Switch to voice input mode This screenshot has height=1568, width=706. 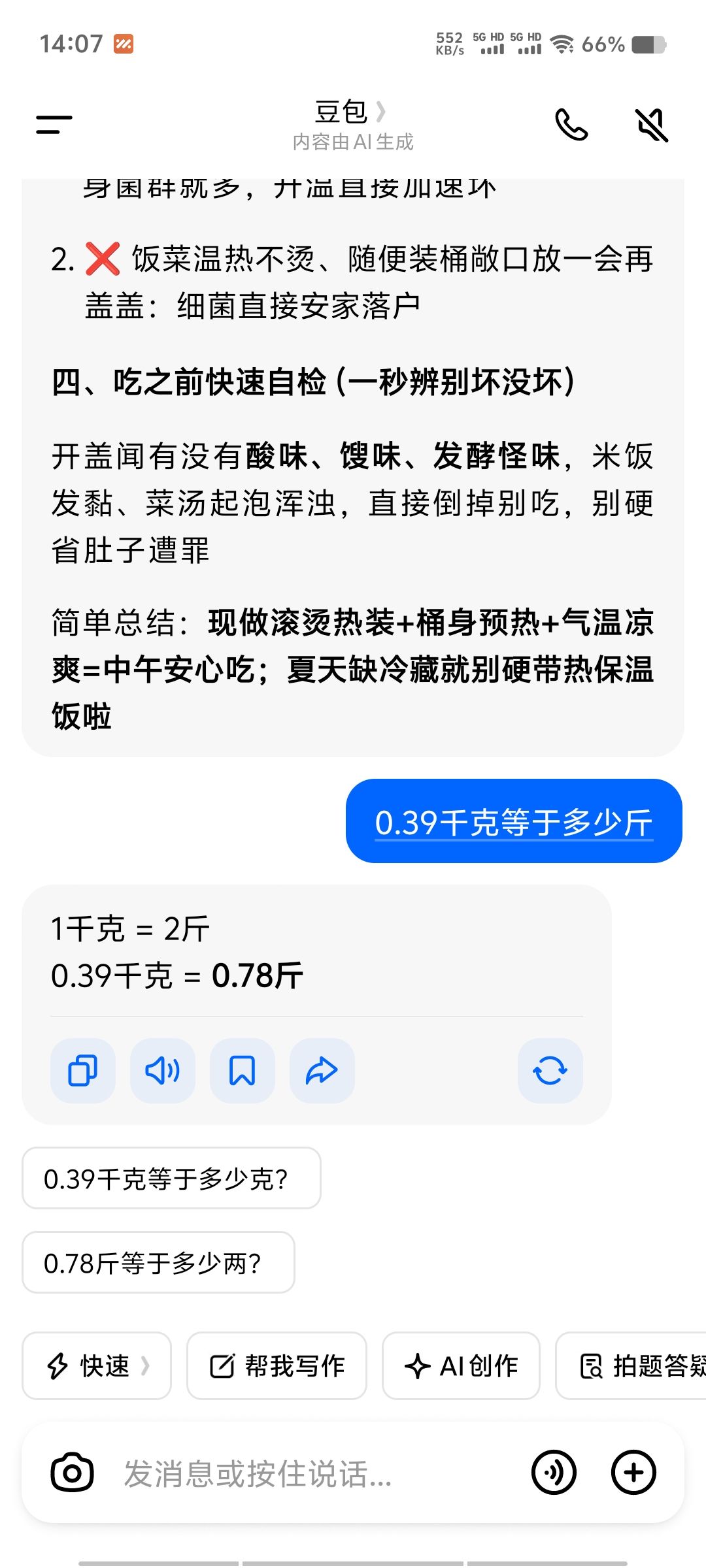click(554, 1473)
